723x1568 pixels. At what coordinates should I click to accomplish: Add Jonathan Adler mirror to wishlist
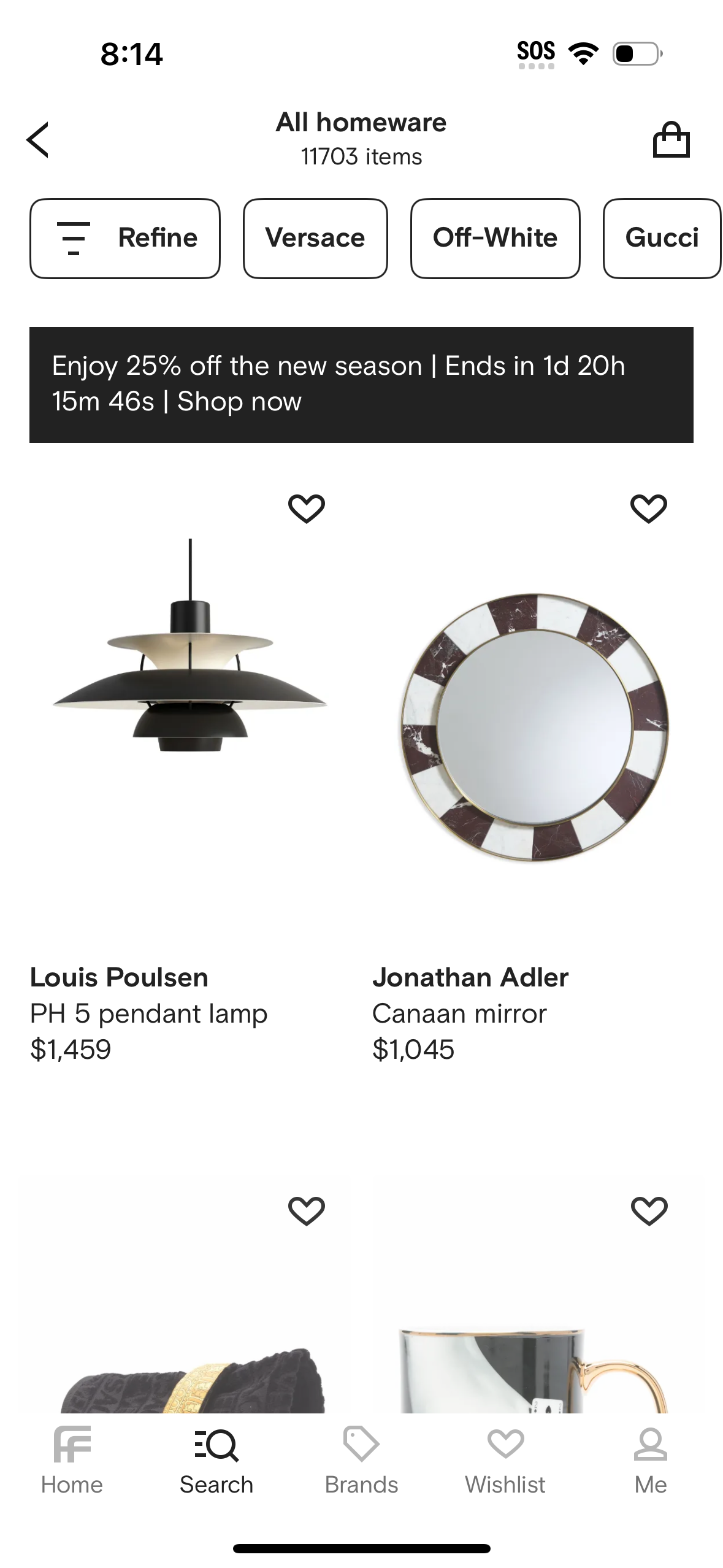click(x=648, y=509)
